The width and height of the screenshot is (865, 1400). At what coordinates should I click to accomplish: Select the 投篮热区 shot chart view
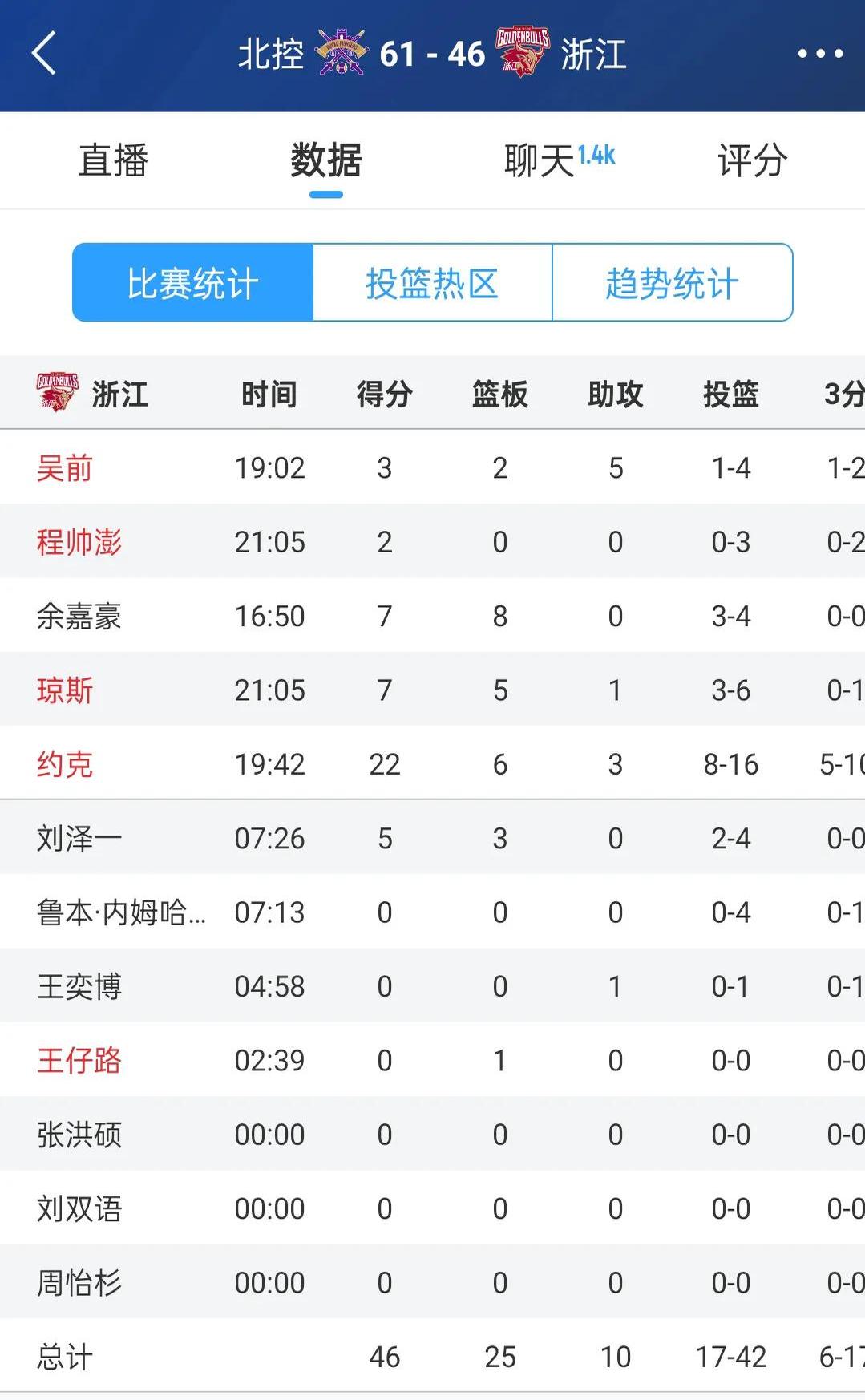click(435, 283)
